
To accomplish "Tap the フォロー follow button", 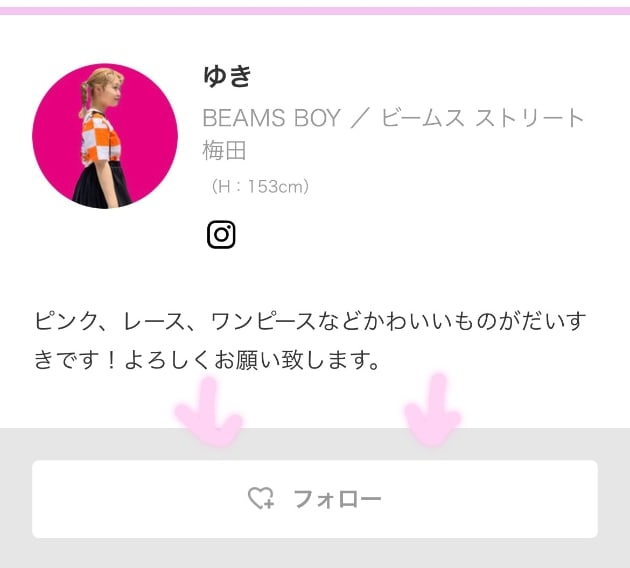I will (315, 499).
